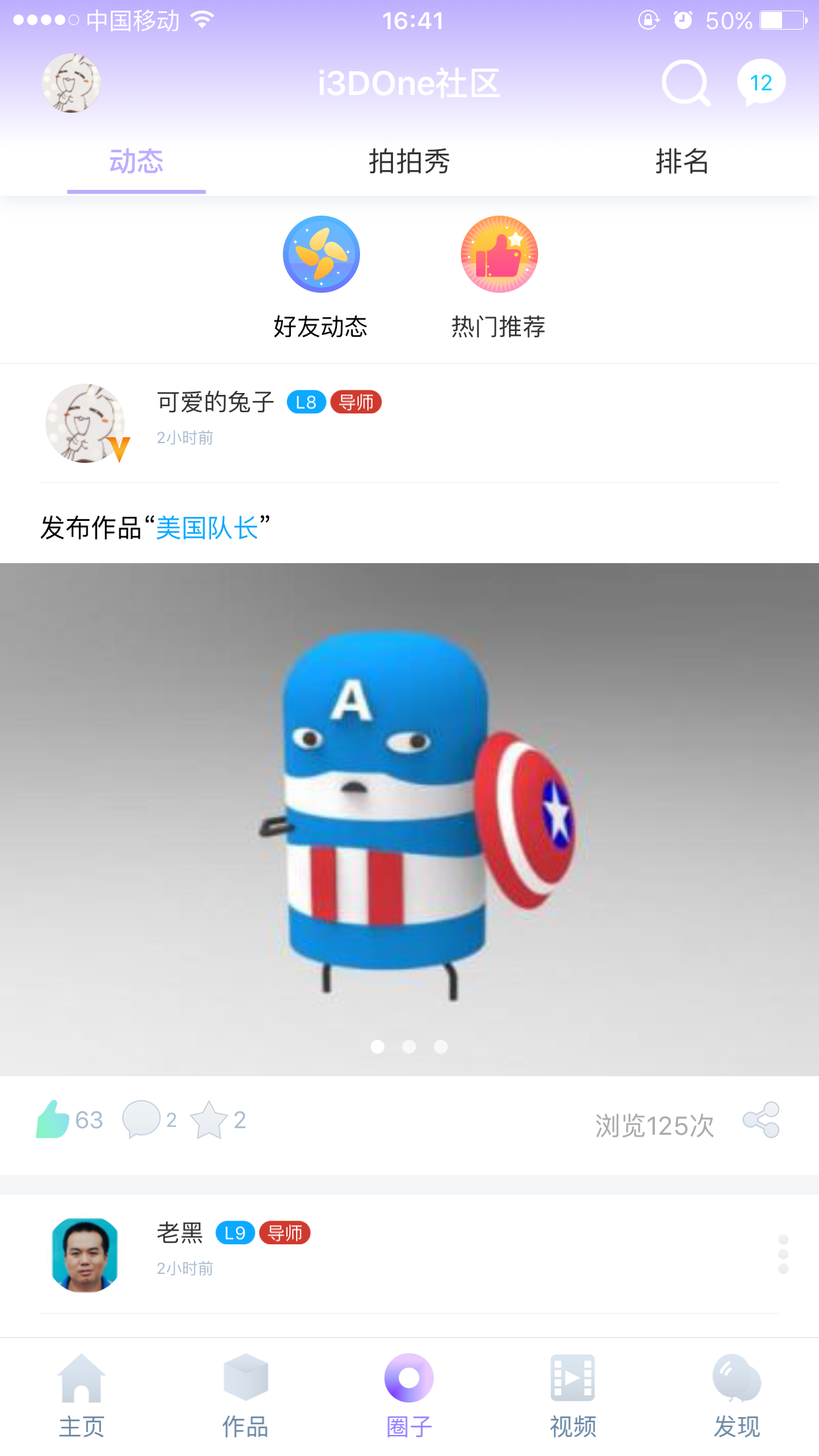Open the Captain America model image
Viewport: 819px width, 1456px height.
(409, 818)
